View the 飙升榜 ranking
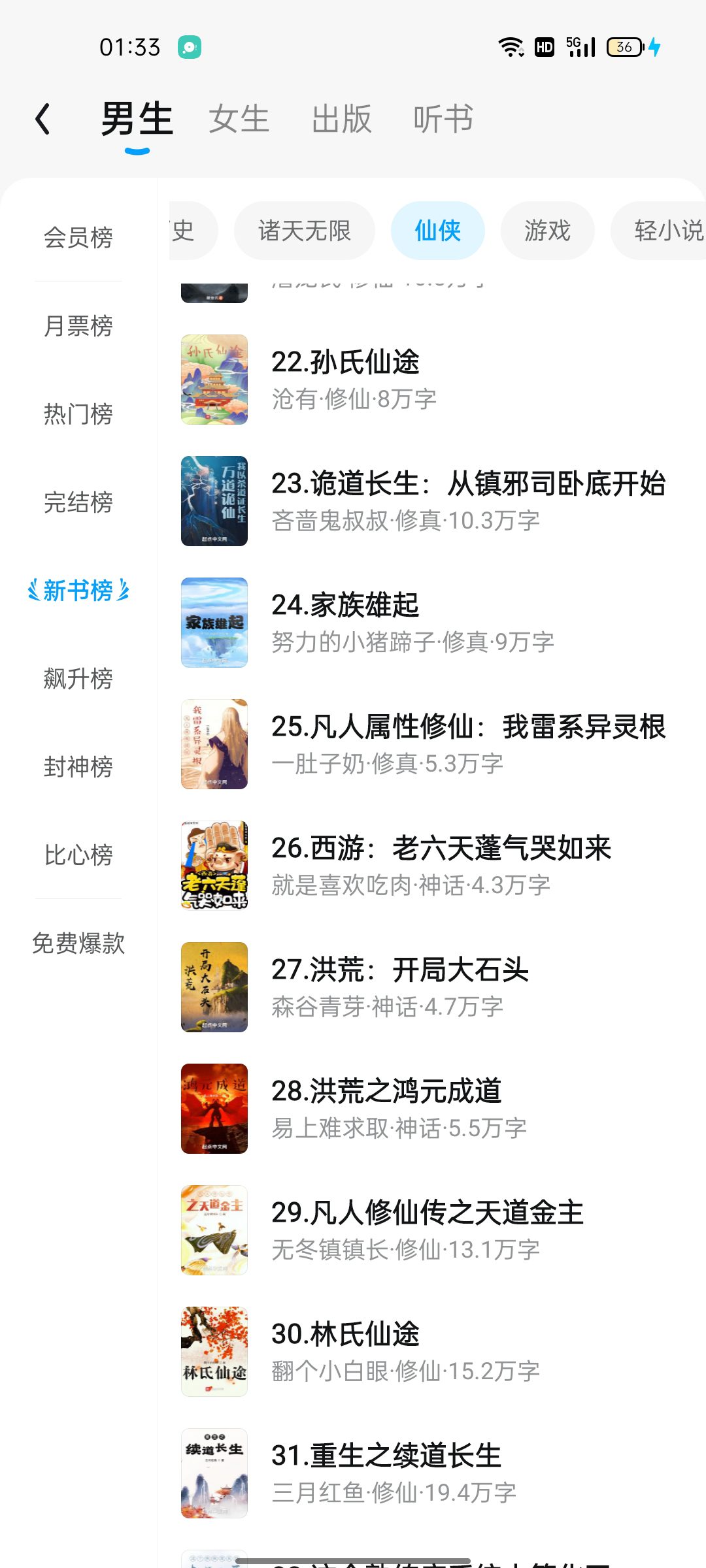Image resolution: width=706 pixels, height=1568 pixels. [x=78, y=679]
